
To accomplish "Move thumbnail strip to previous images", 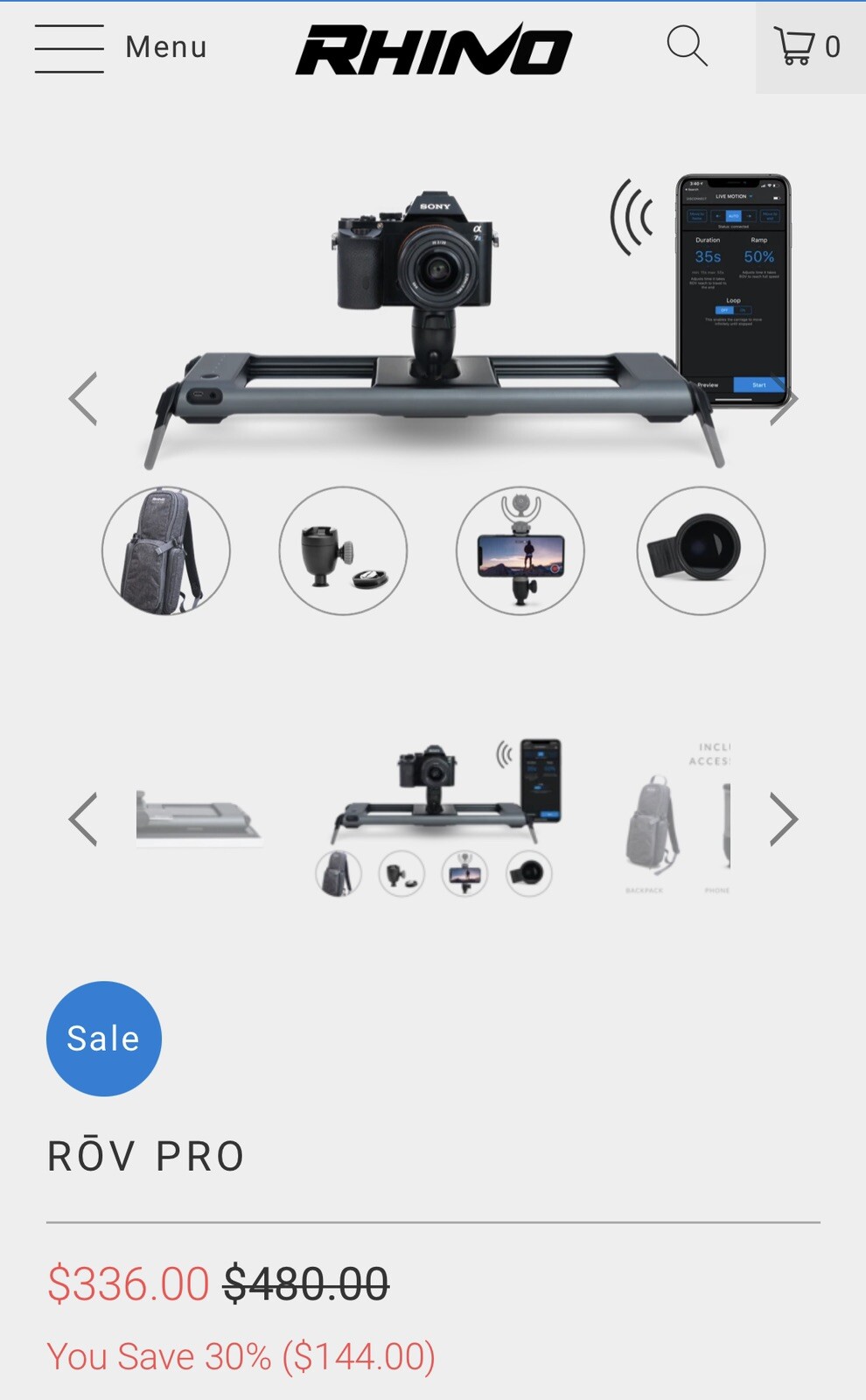I will 83,819.
